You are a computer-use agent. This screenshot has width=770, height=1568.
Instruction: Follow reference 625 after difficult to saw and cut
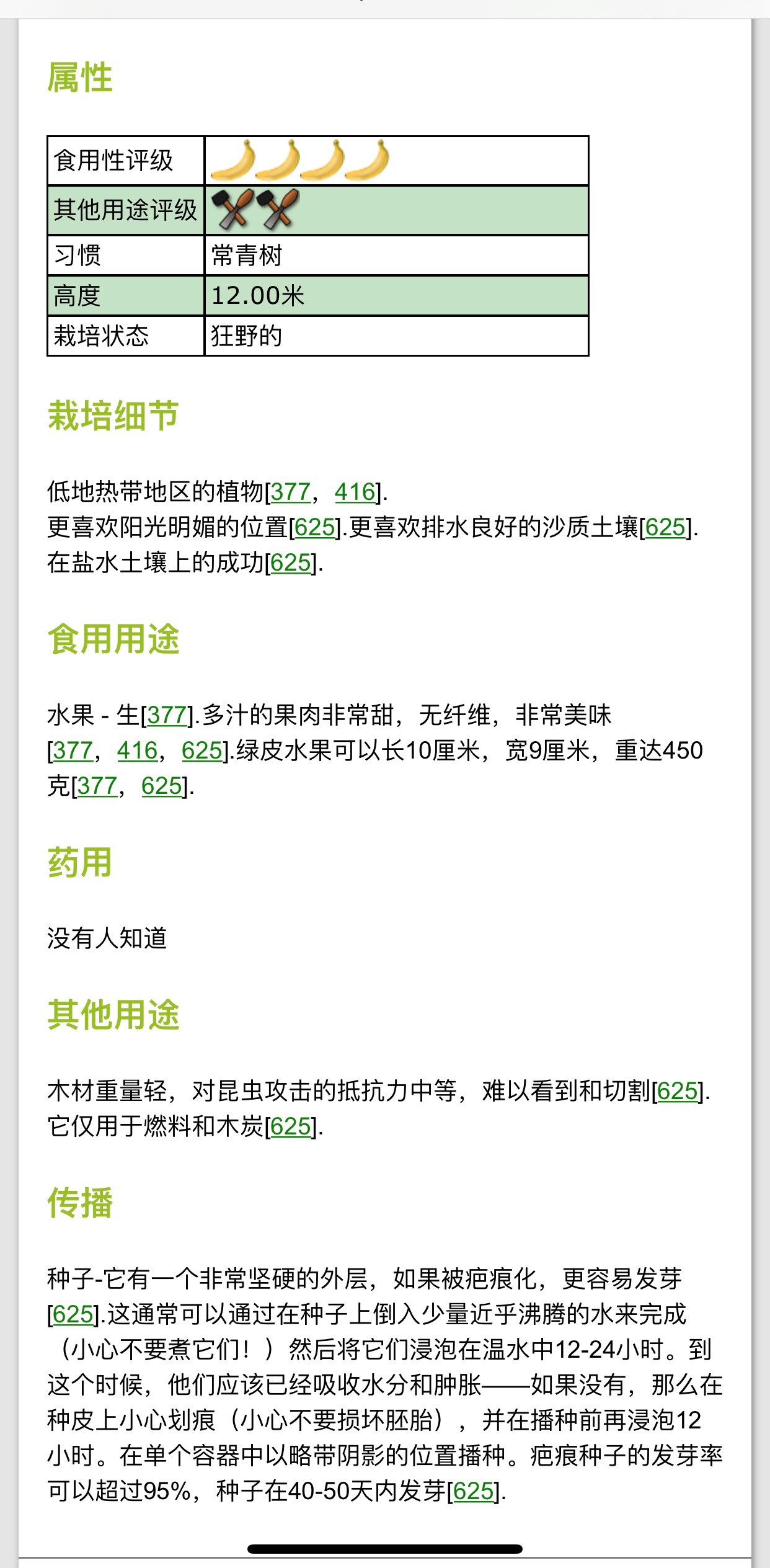pyautogui.click(x=678, y=1090)
